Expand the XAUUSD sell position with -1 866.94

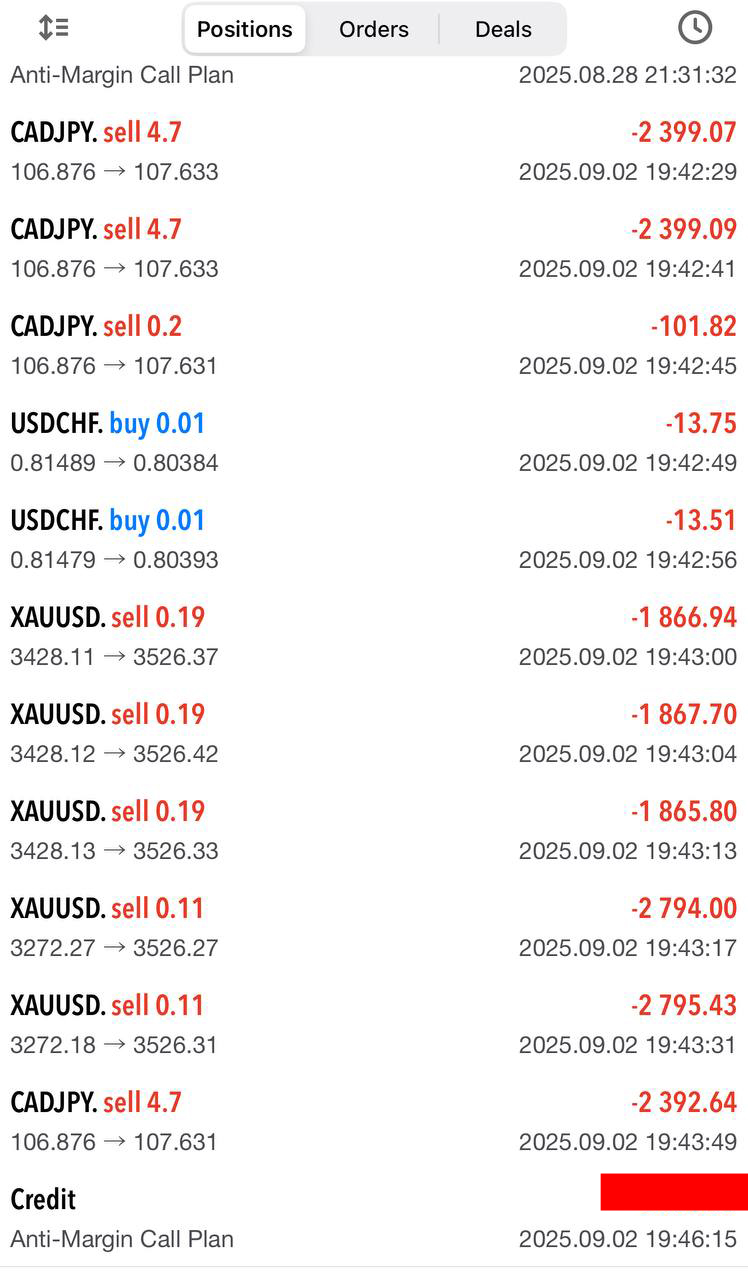pyautogui.click(x=374, y=636)
